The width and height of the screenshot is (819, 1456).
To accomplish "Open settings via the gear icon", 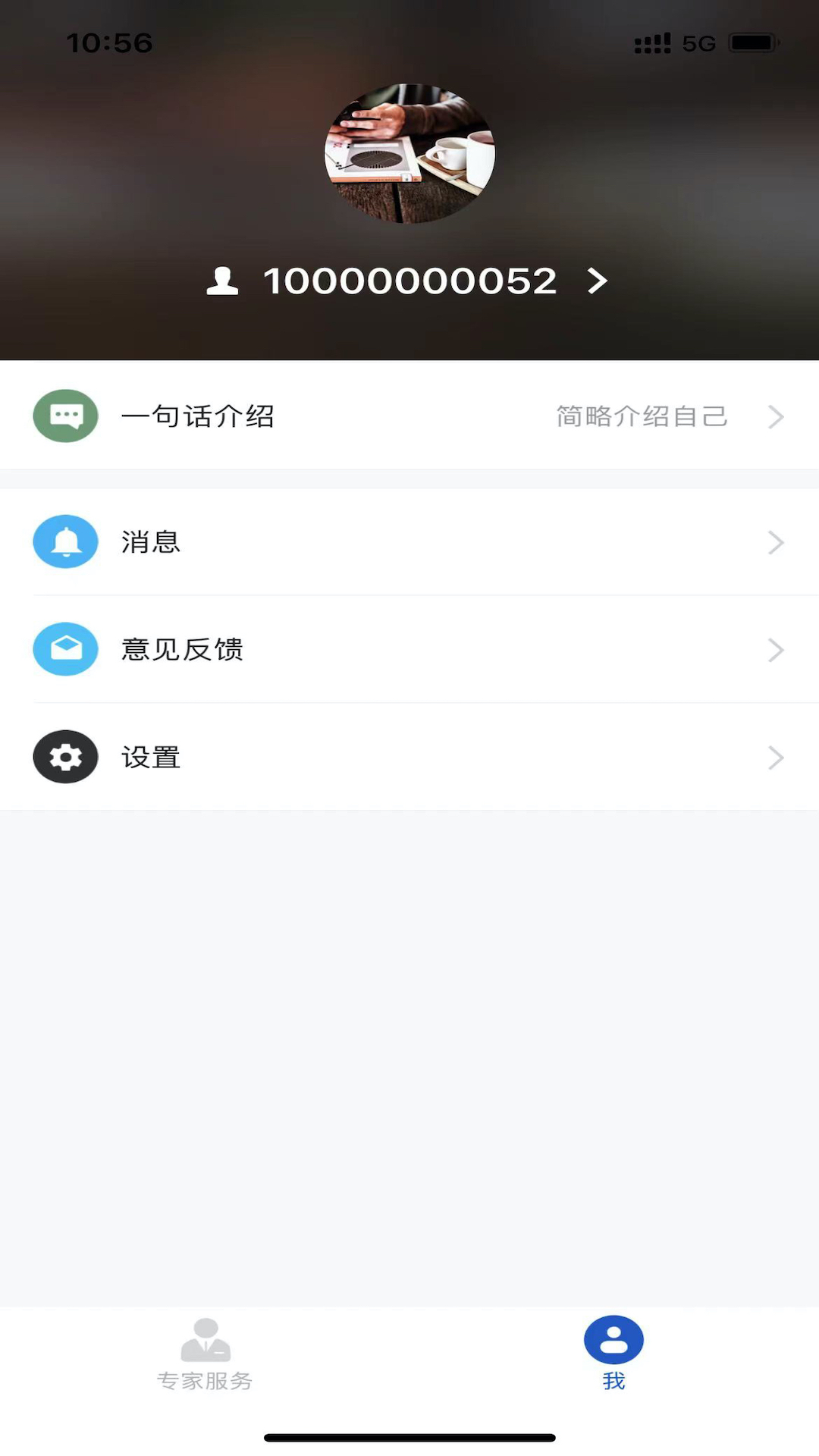I will [x=65, y=757].
